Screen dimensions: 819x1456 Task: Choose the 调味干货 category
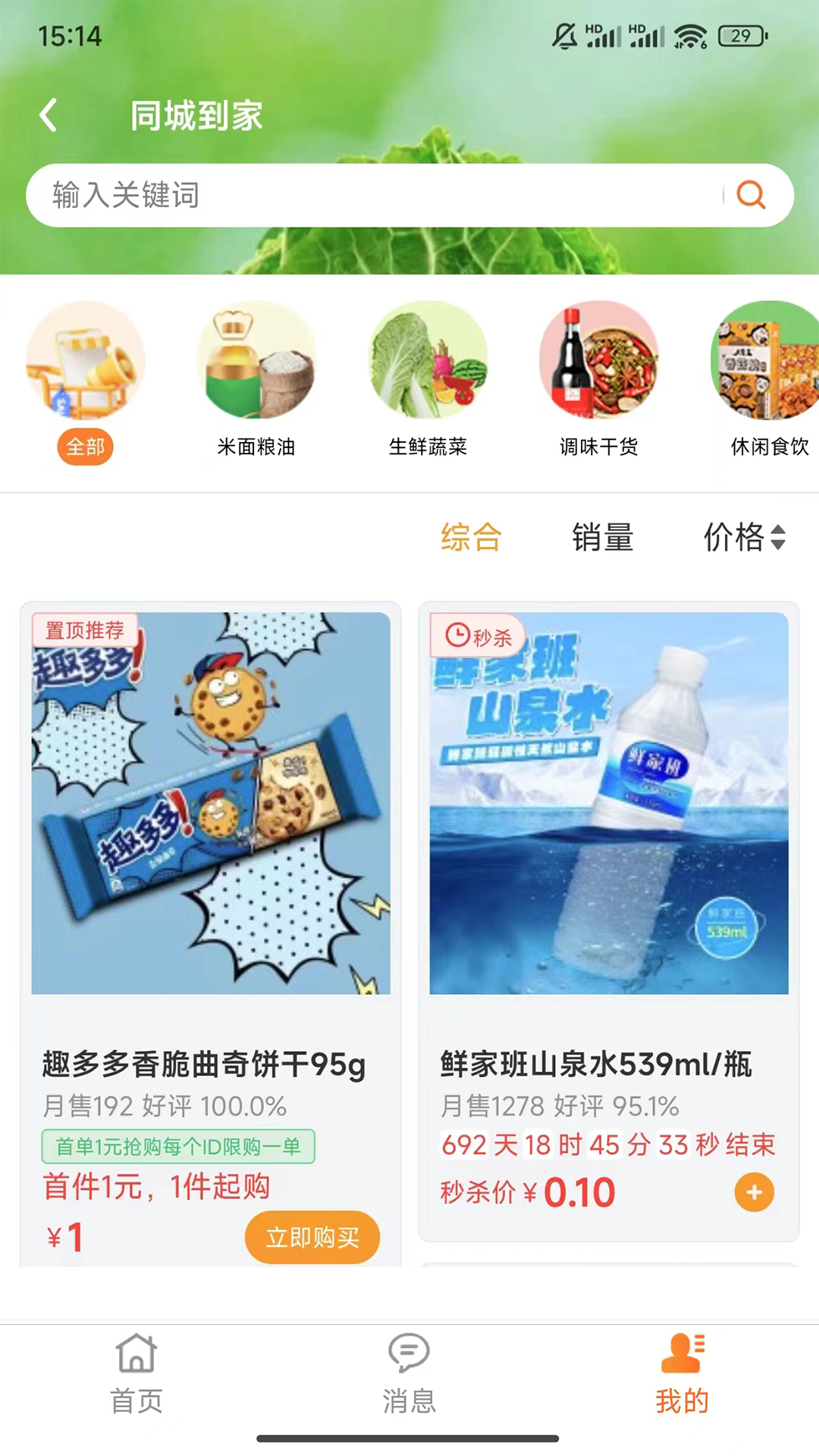598,379
